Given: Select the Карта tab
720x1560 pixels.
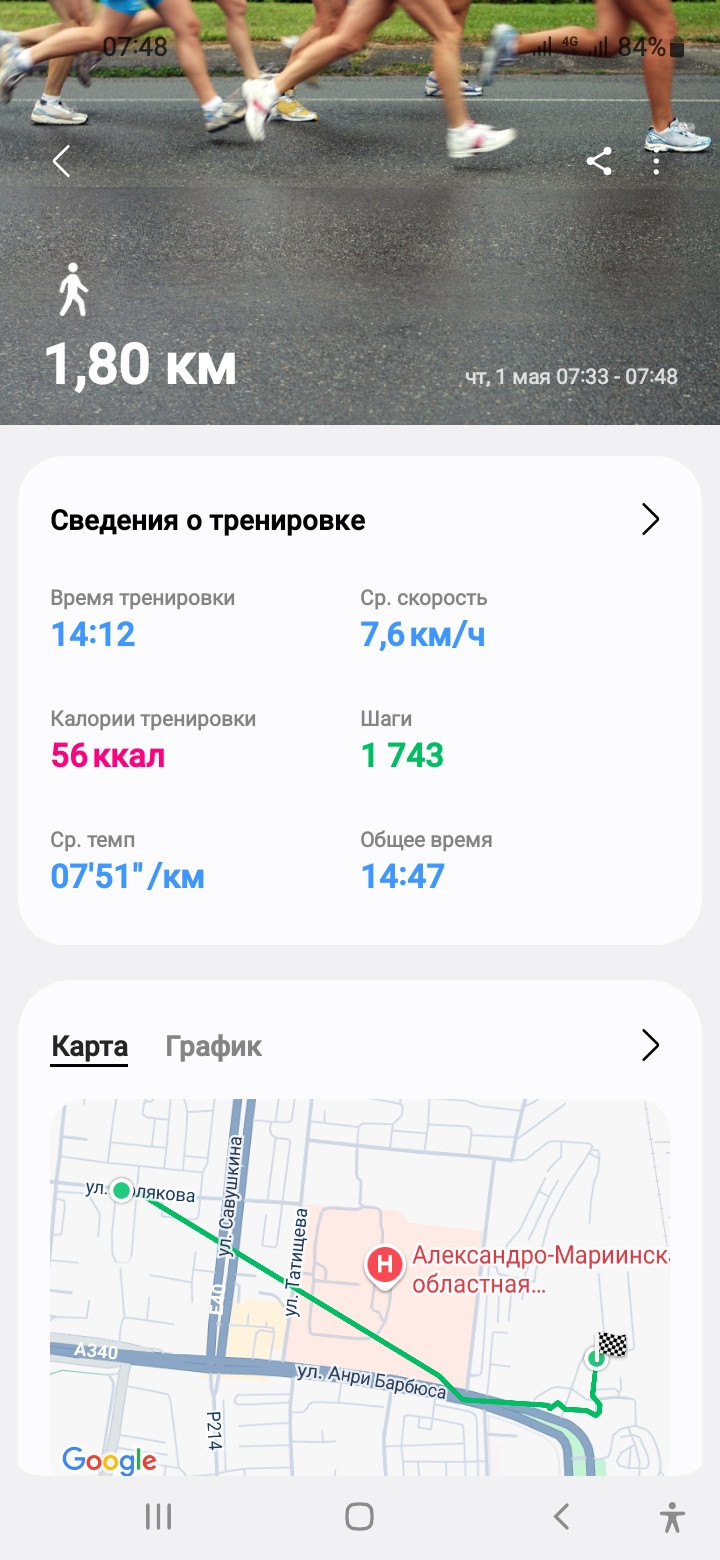Looking at the screenshot, I should coord(89,1047).
